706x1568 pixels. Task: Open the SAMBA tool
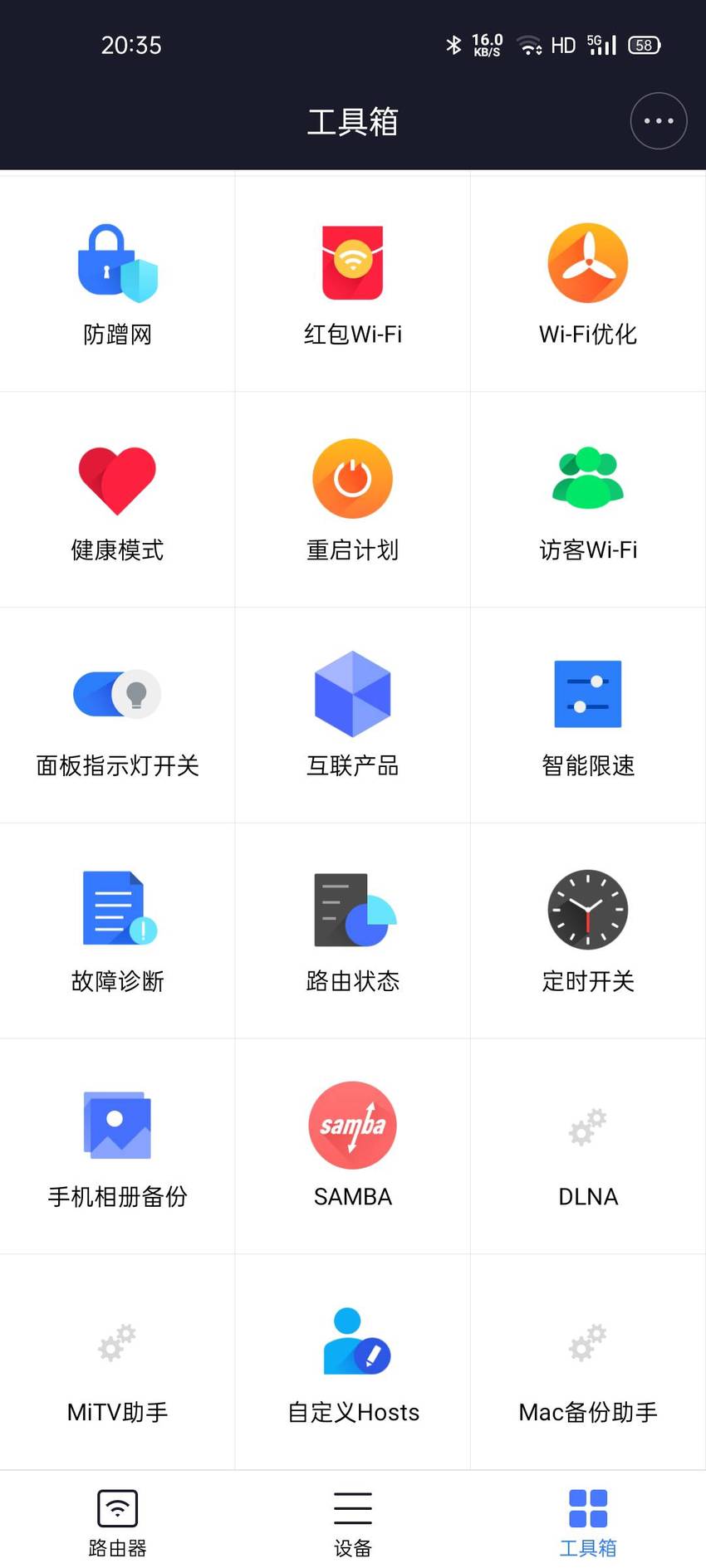tap(353, 1146)
